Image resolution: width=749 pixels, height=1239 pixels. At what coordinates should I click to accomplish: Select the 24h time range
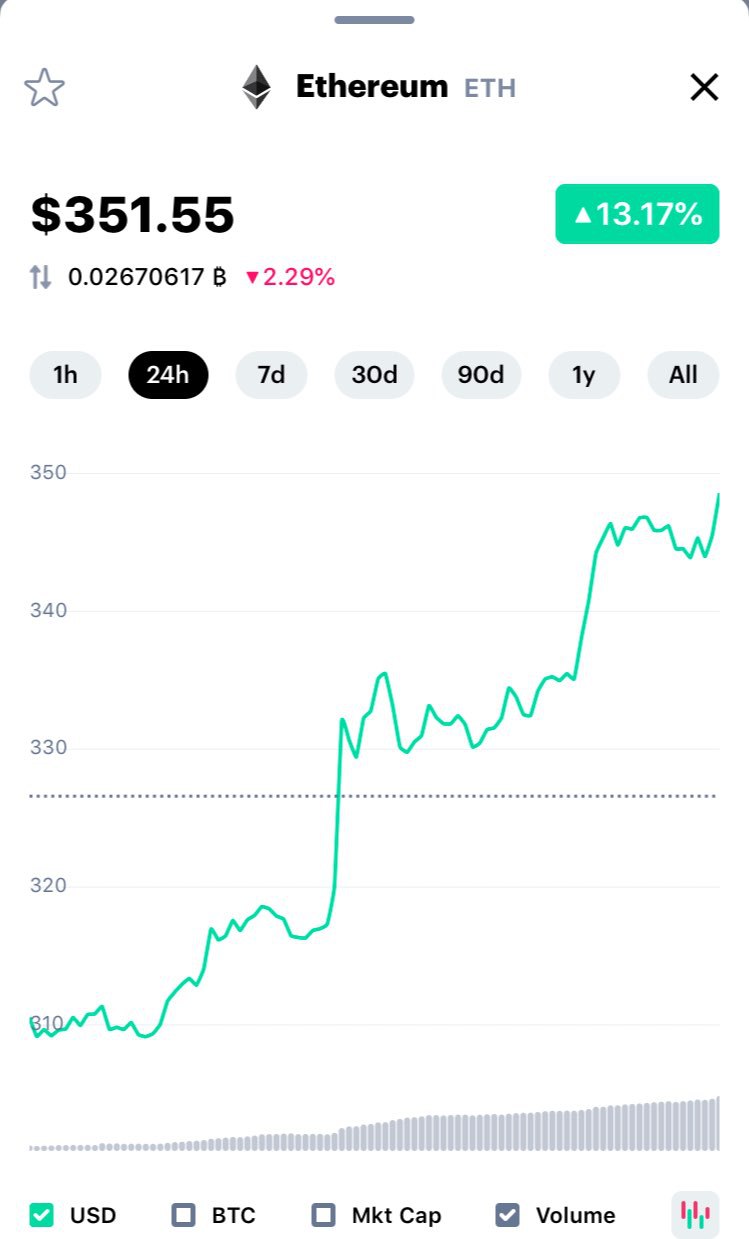(168, 375)
